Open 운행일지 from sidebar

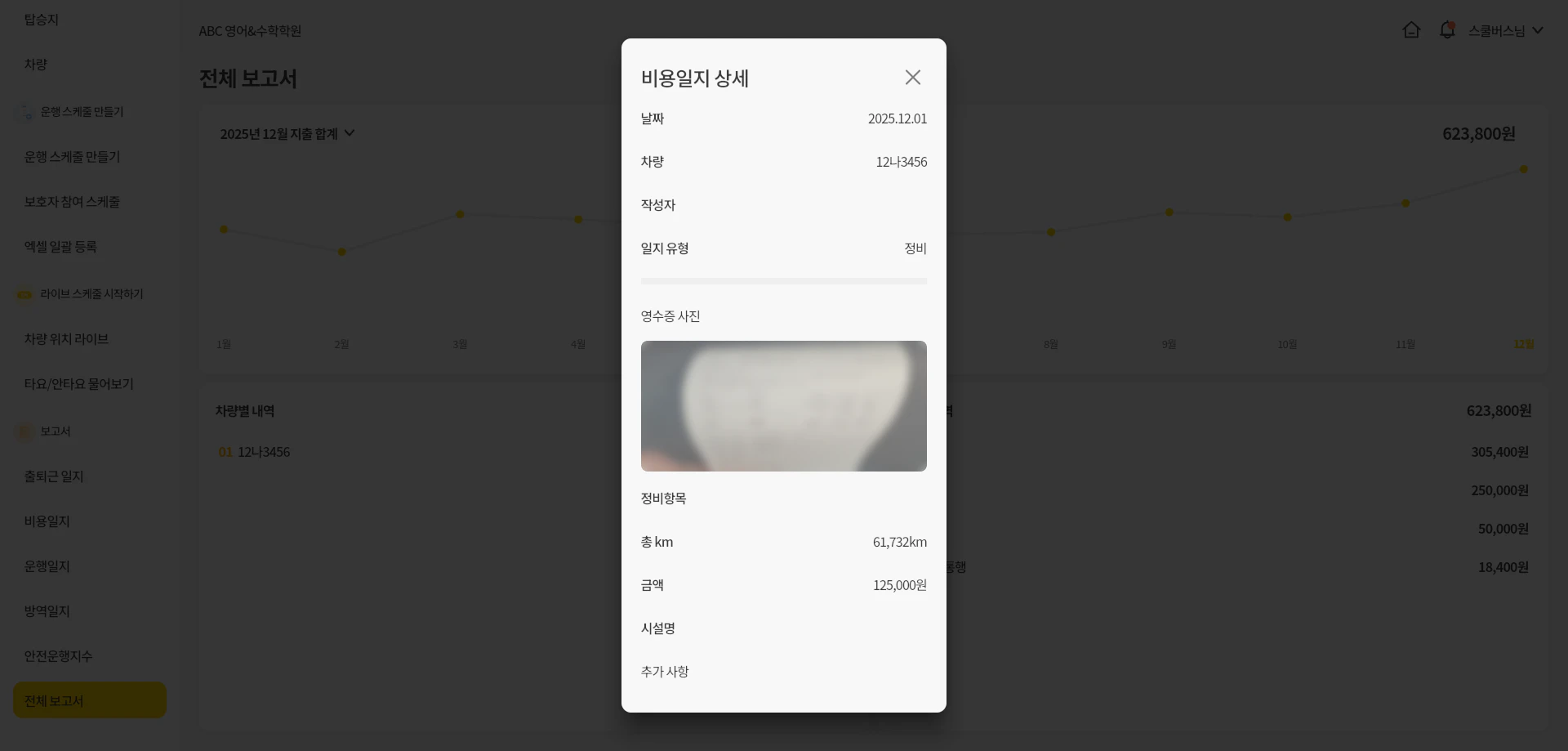point(47,566)
